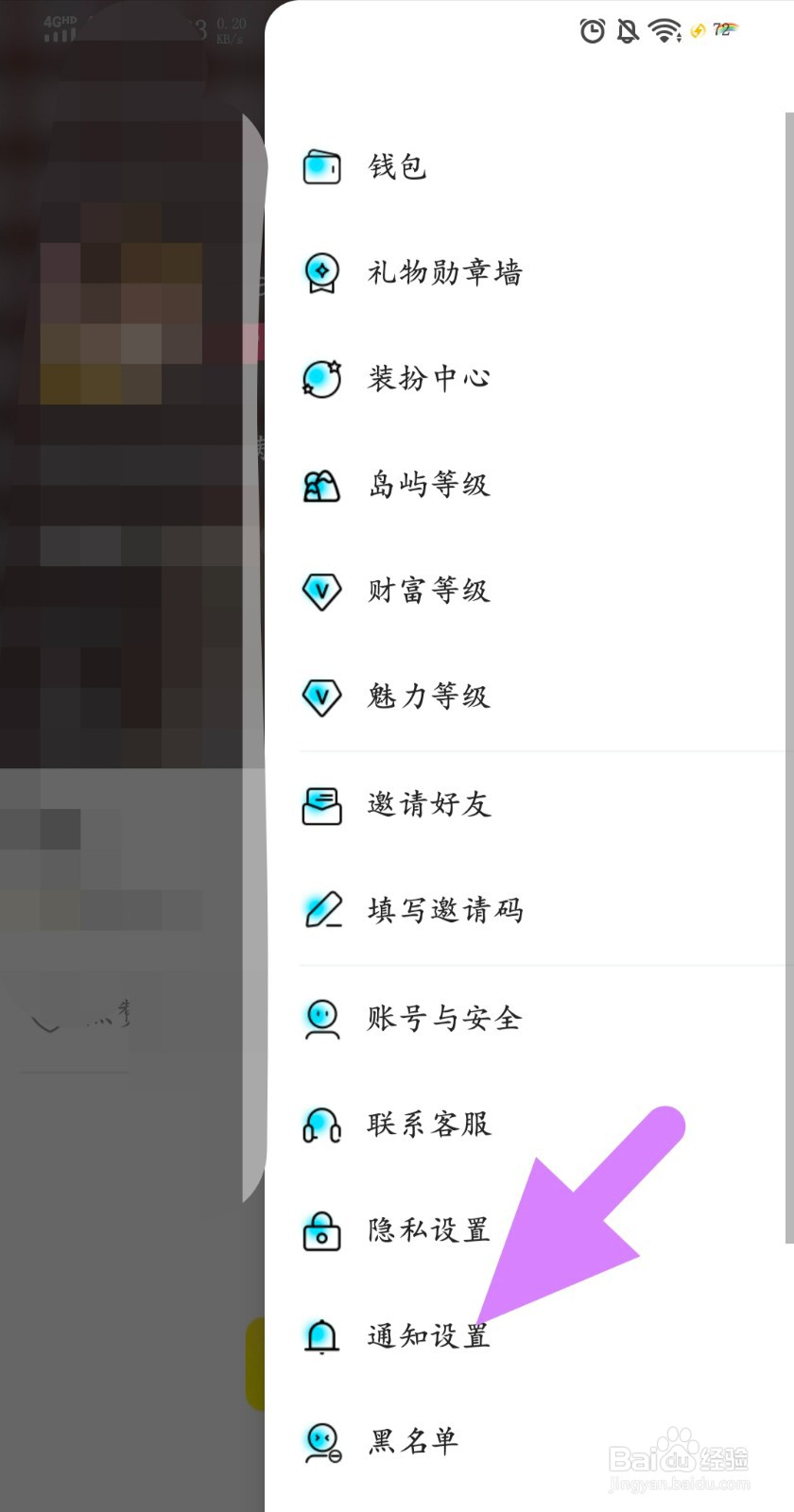Tap the alarm clock status icon

(x=592, y=31)
